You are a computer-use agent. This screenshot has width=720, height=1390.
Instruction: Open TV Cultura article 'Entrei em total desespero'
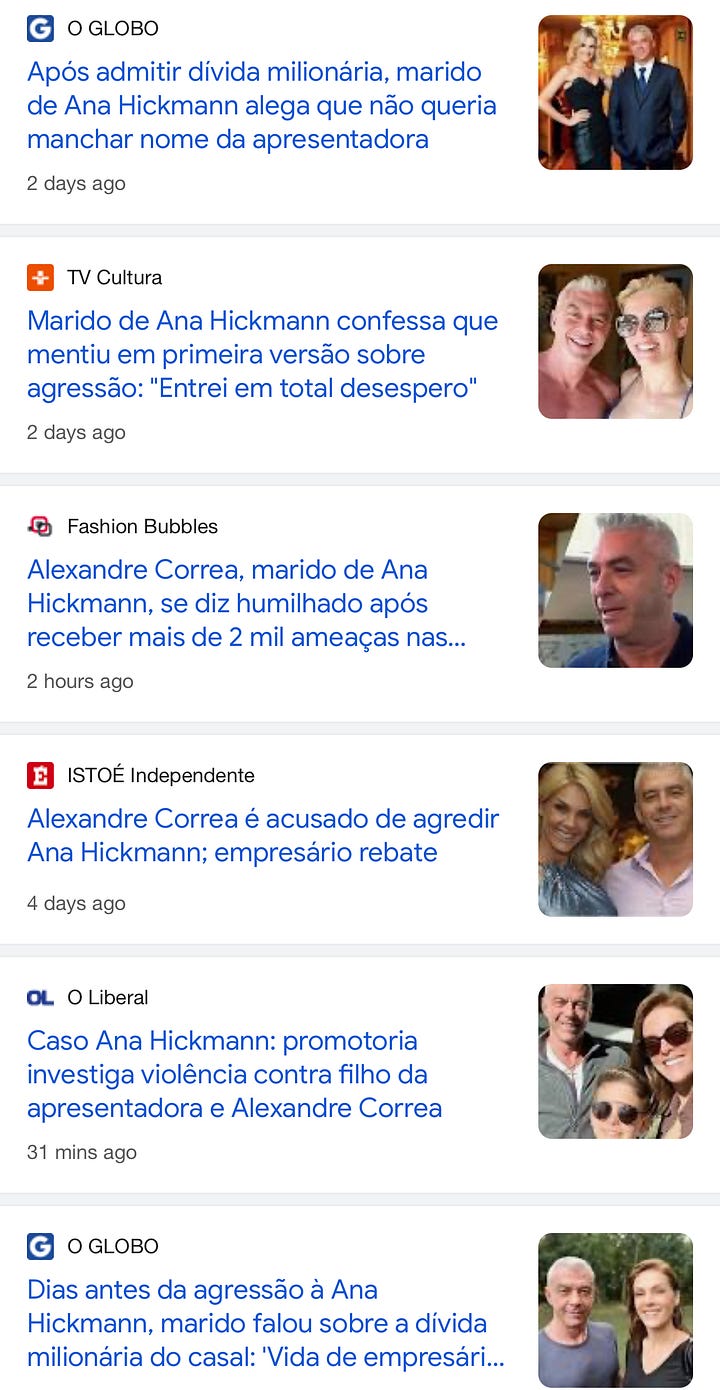tap(261, 354)
